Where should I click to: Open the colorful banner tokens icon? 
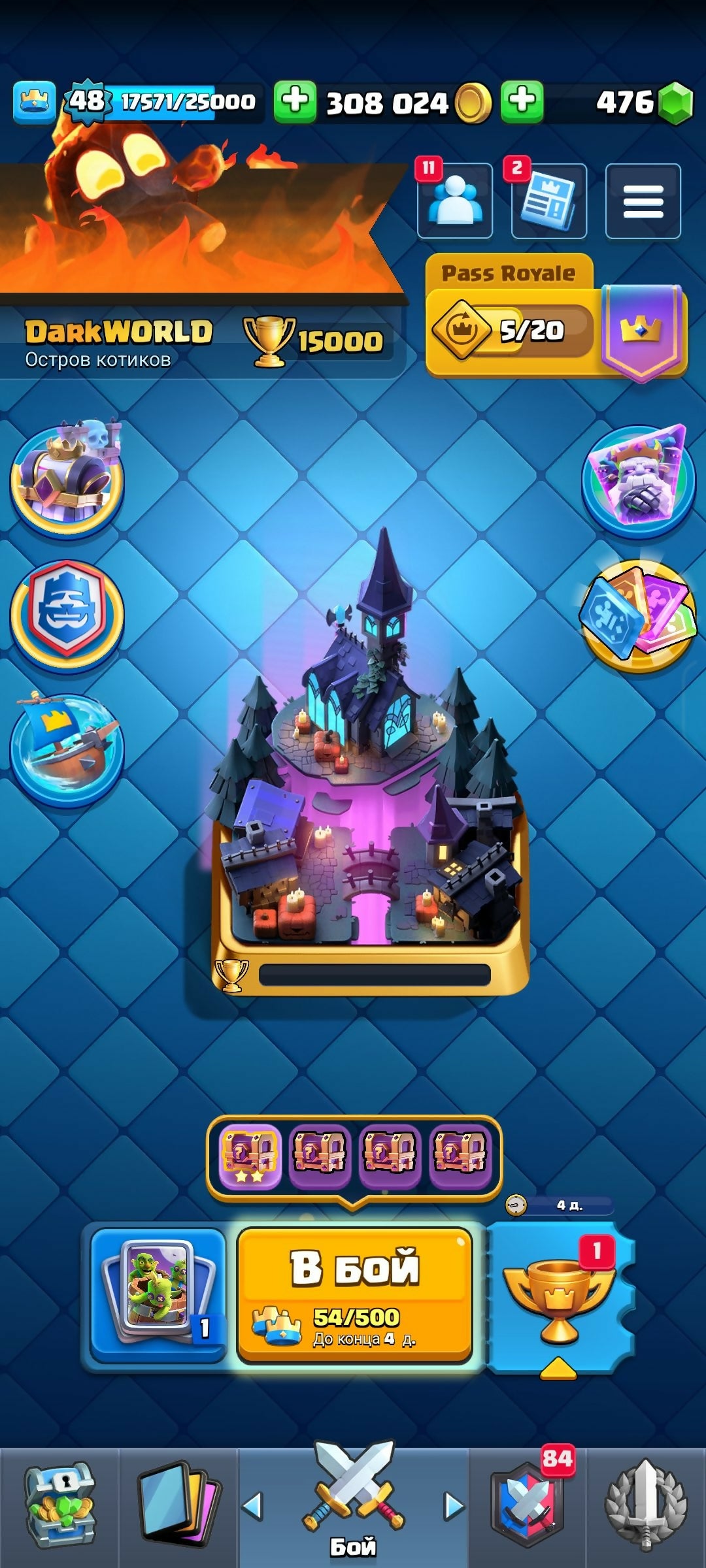[639, 615]
